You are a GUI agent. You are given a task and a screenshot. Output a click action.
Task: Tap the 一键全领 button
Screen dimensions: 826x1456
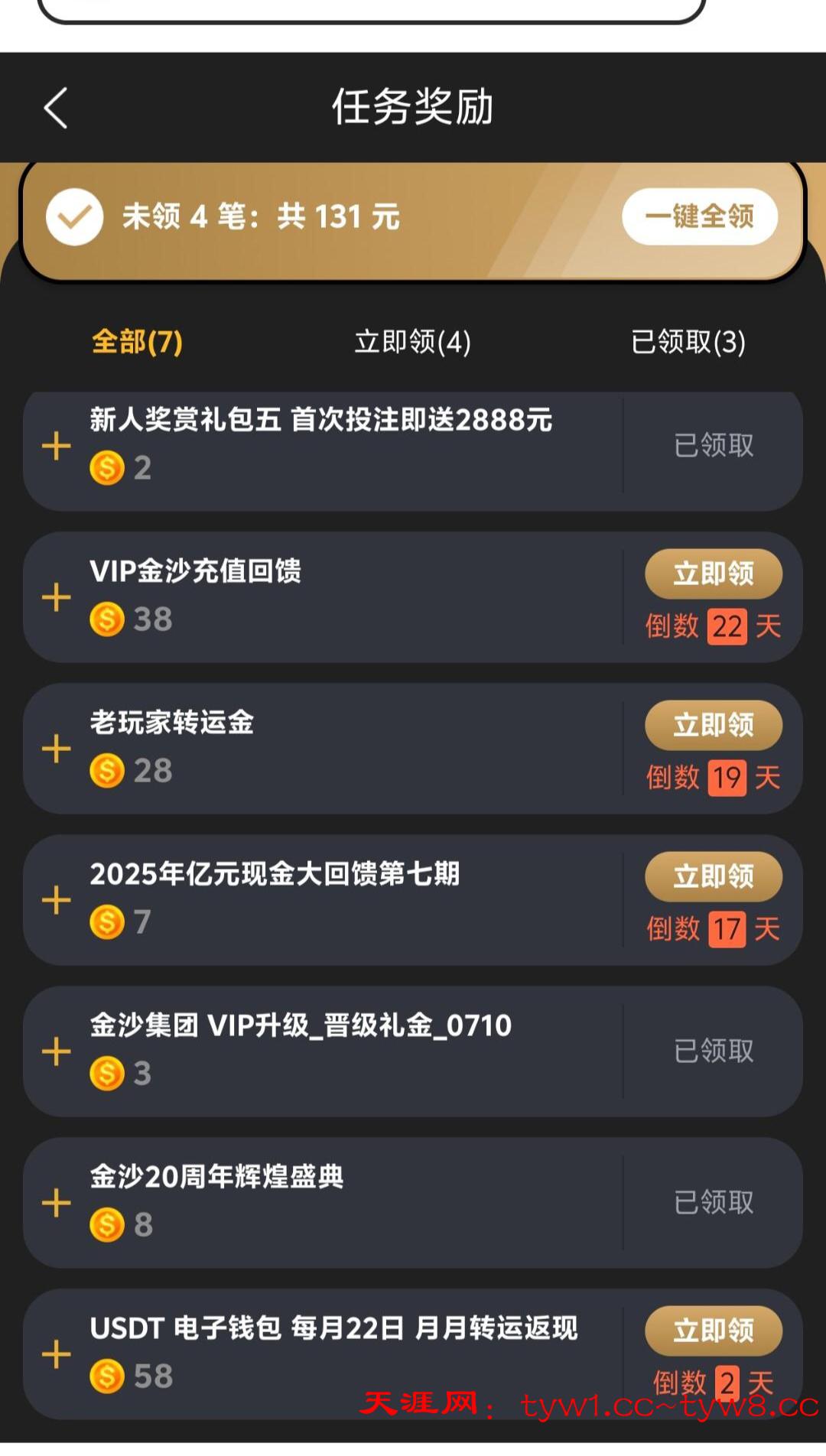click(700, 216)
